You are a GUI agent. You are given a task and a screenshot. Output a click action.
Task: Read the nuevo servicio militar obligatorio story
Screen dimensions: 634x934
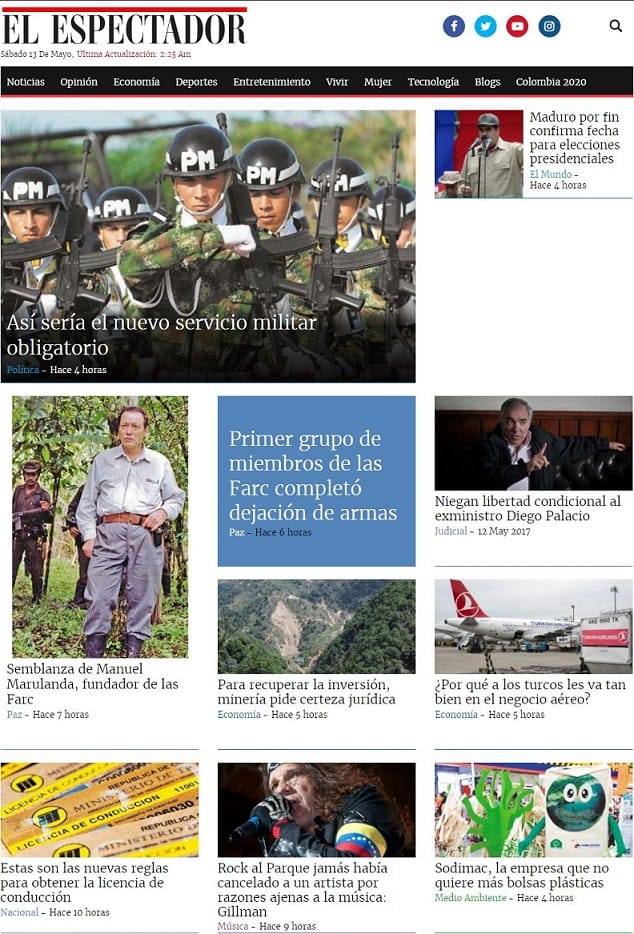click(161, 336)
